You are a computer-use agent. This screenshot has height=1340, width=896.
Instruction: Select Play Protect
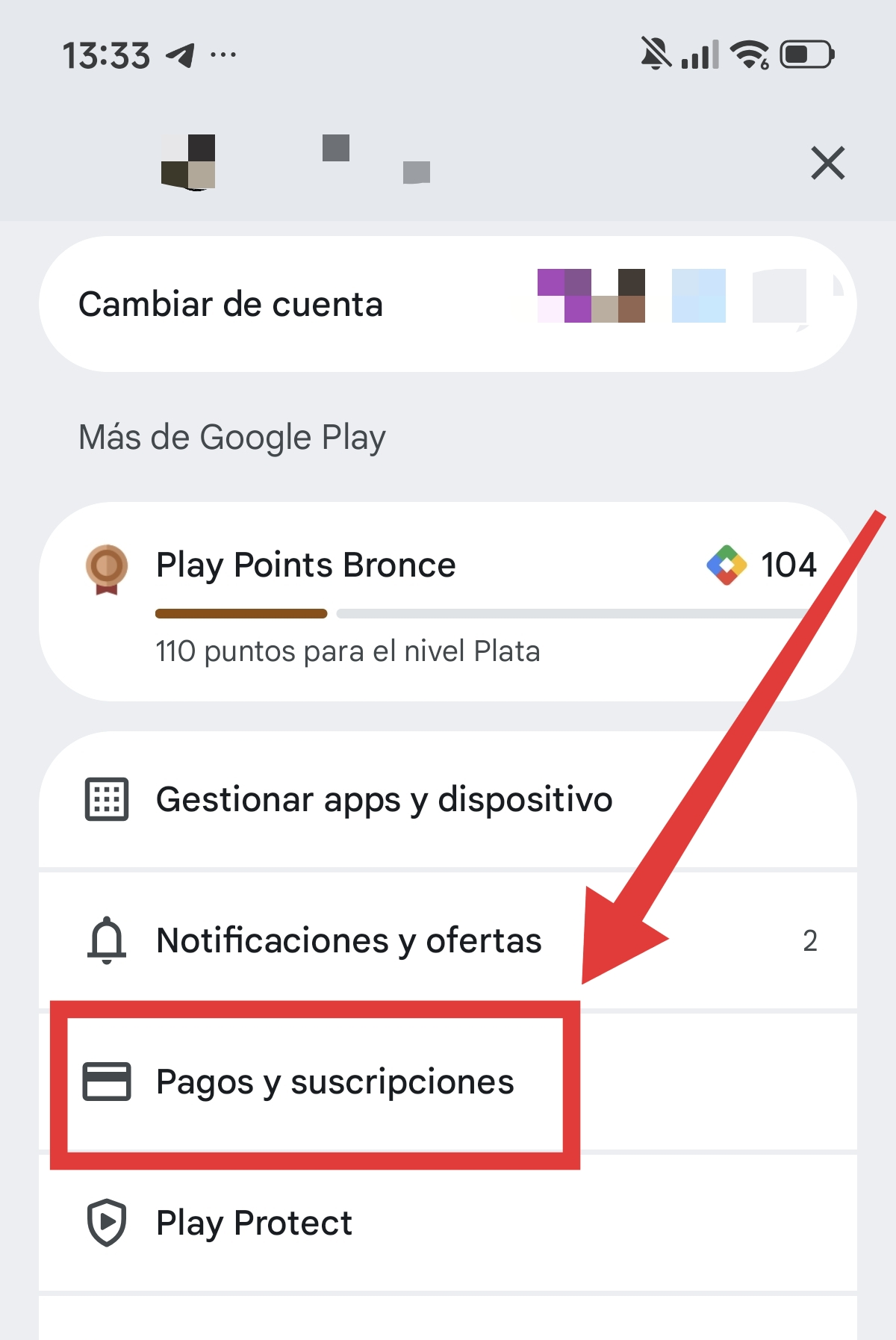pyautogui.click(x=253, y=1223)
